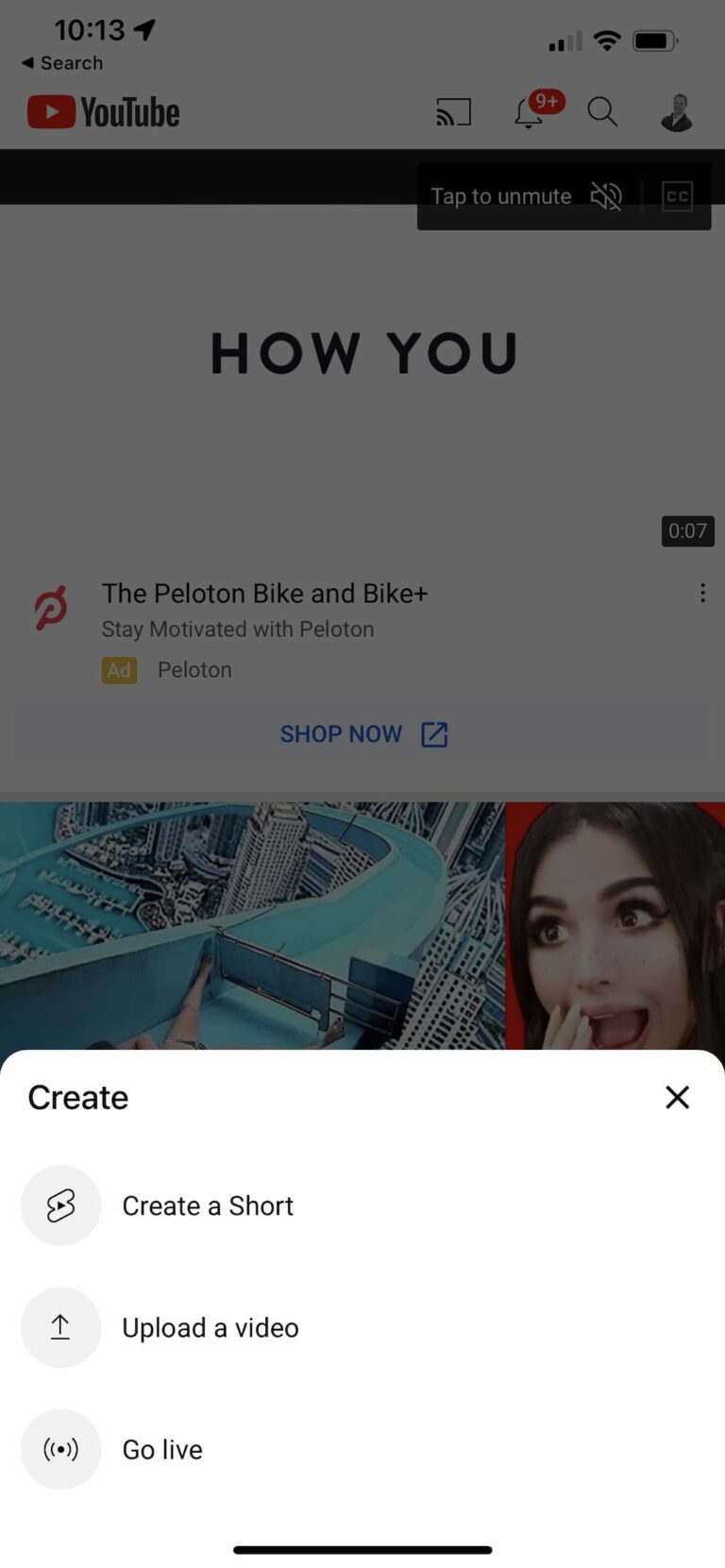Enable closed captions on the ad
The height and width of the screenshot is (1568, 725).
[x=677, y=196]
